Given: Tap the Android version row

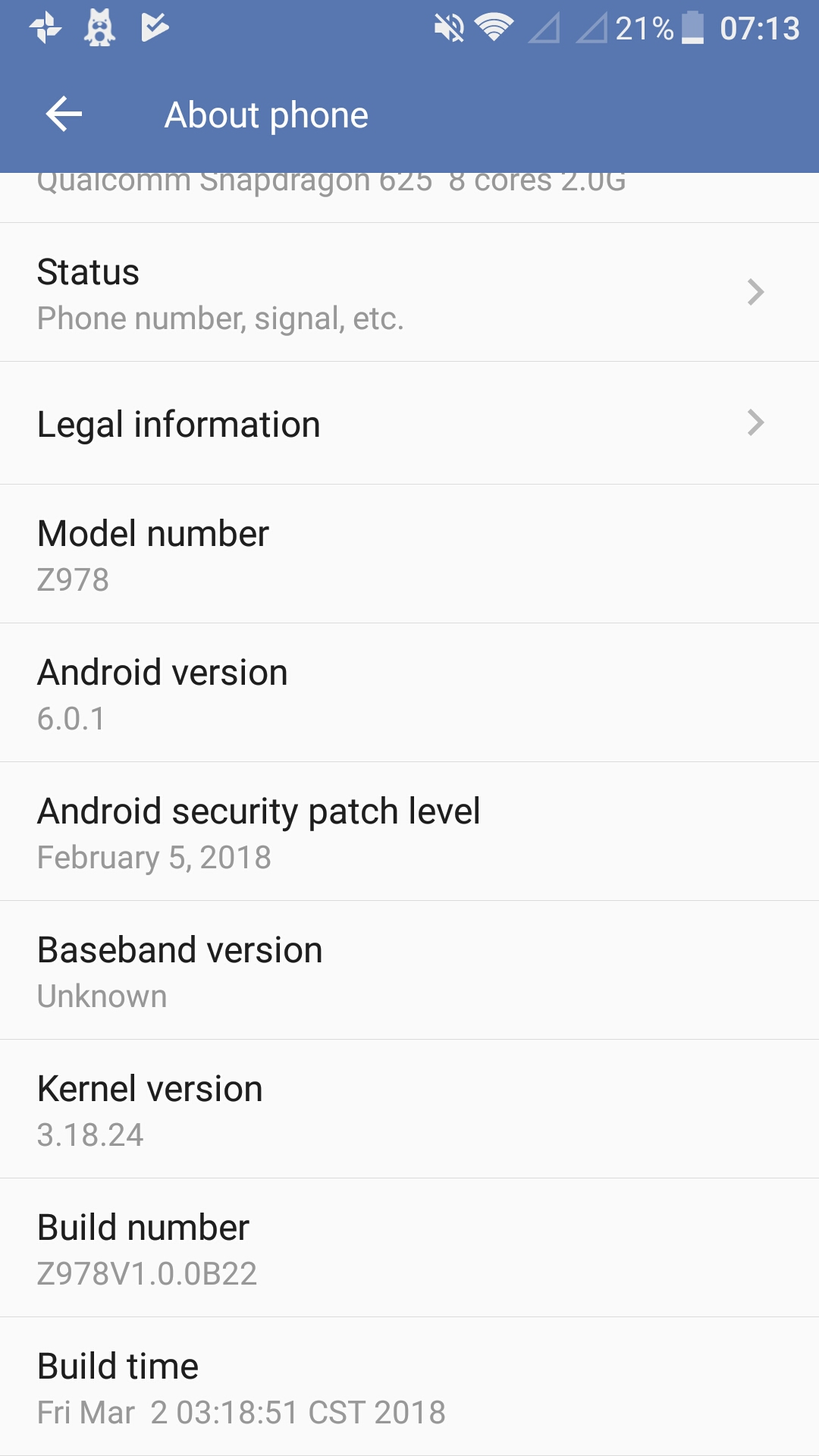Looking at the screenshot, I should pos(409,693).
